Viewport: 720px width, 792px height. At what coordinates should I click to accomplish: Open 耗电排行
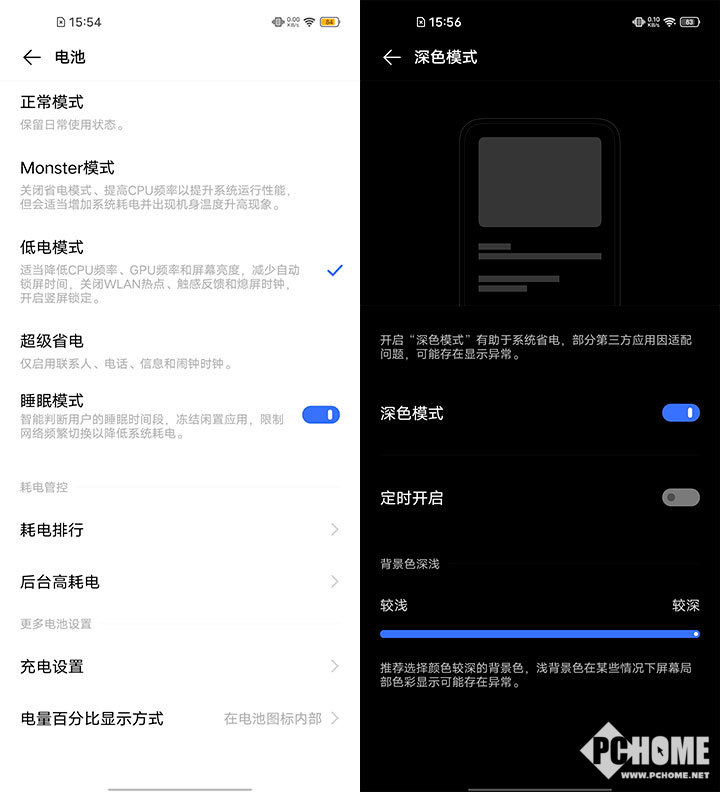pyautogui.click(x=180, y=529)
